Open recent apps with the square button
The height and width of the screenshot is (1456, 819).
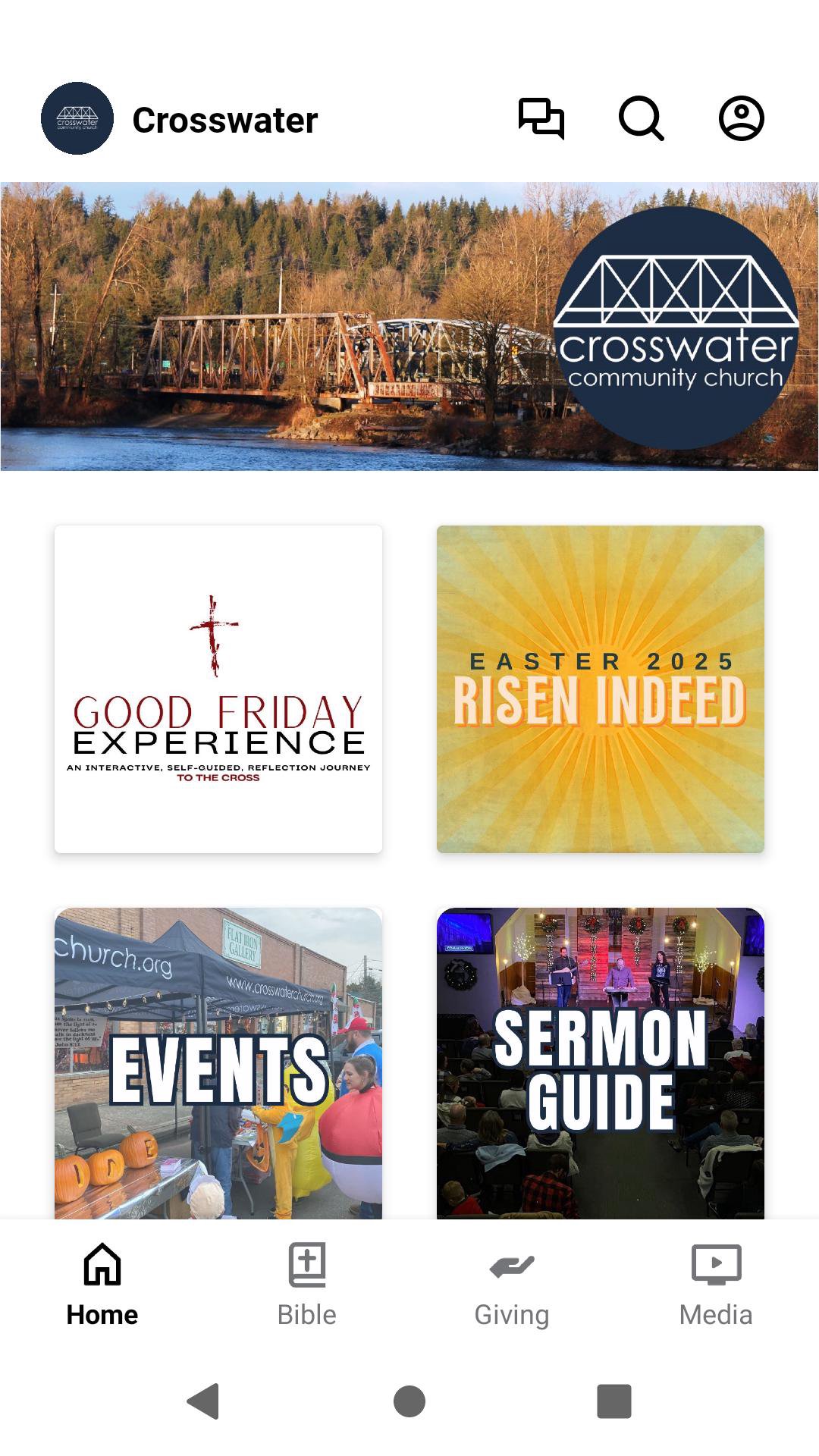tap(613, 1401)
